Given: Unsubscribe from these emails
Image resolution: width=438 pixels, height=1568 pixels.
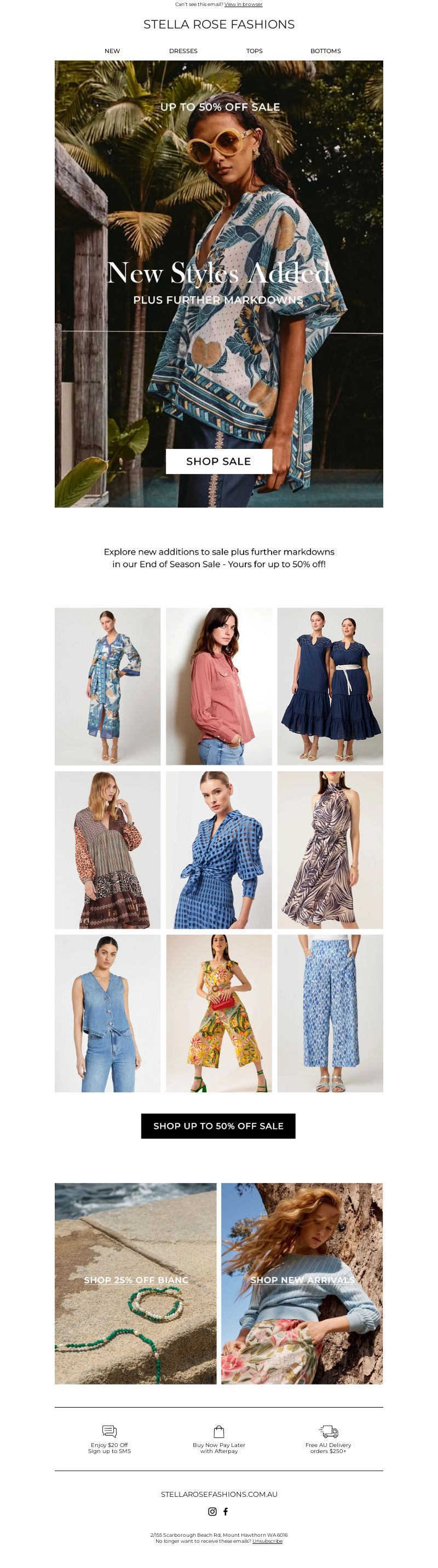Looking at the screenshot, I should point(267,1541).
